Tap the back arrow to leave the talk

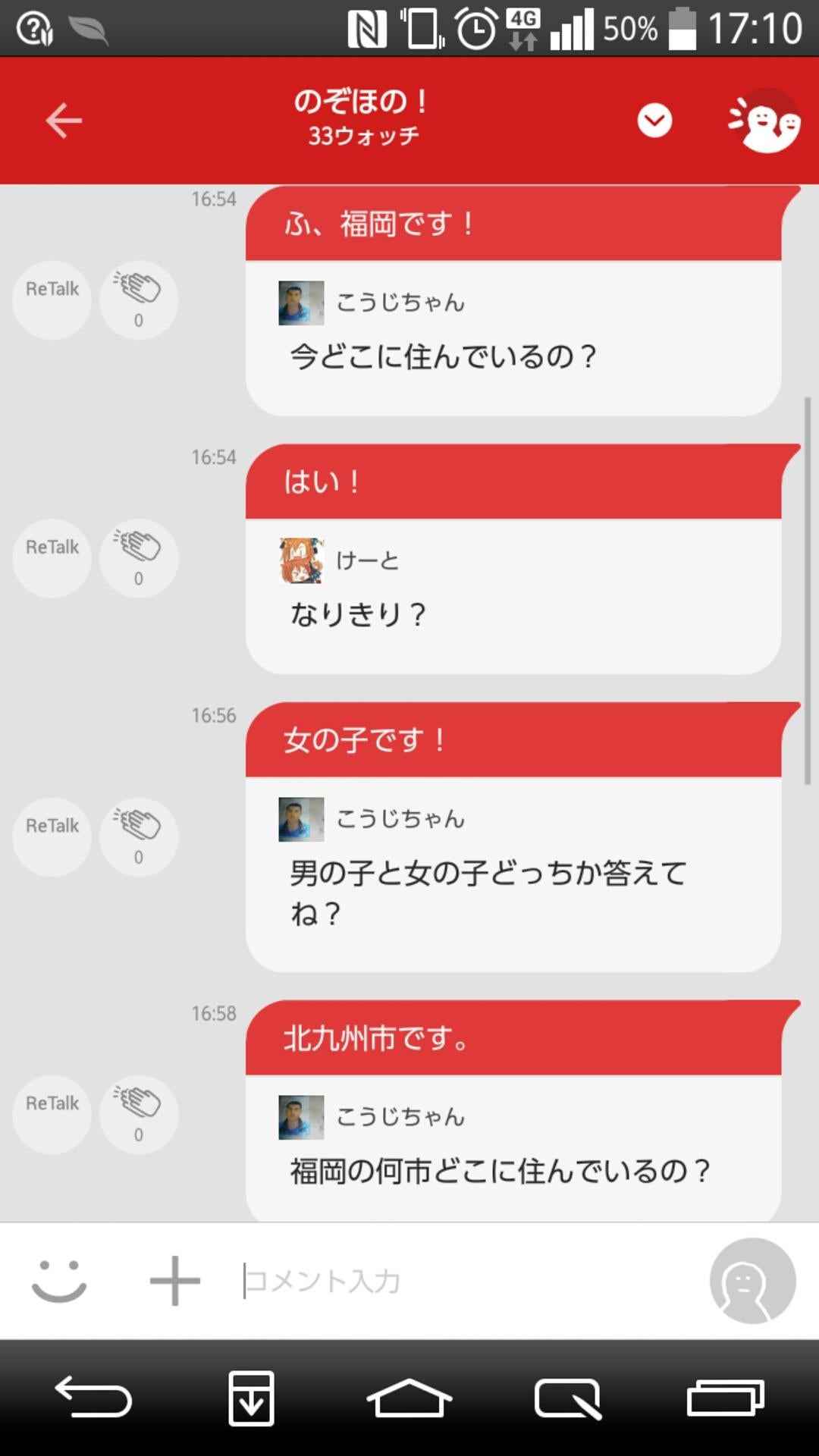point(64,120)
